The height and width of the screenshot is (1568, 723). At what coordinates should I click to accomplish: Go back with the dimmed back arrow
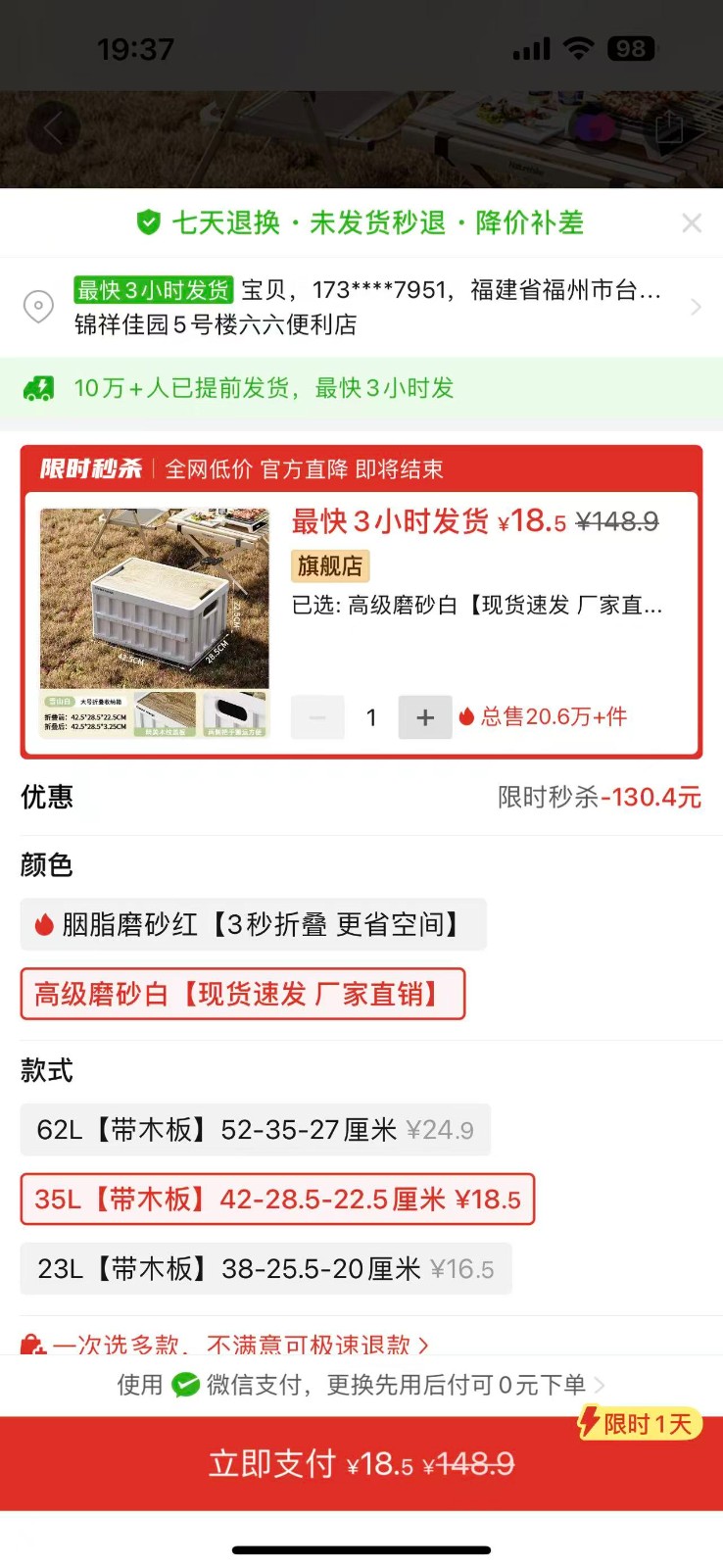[x=54, y=128]
